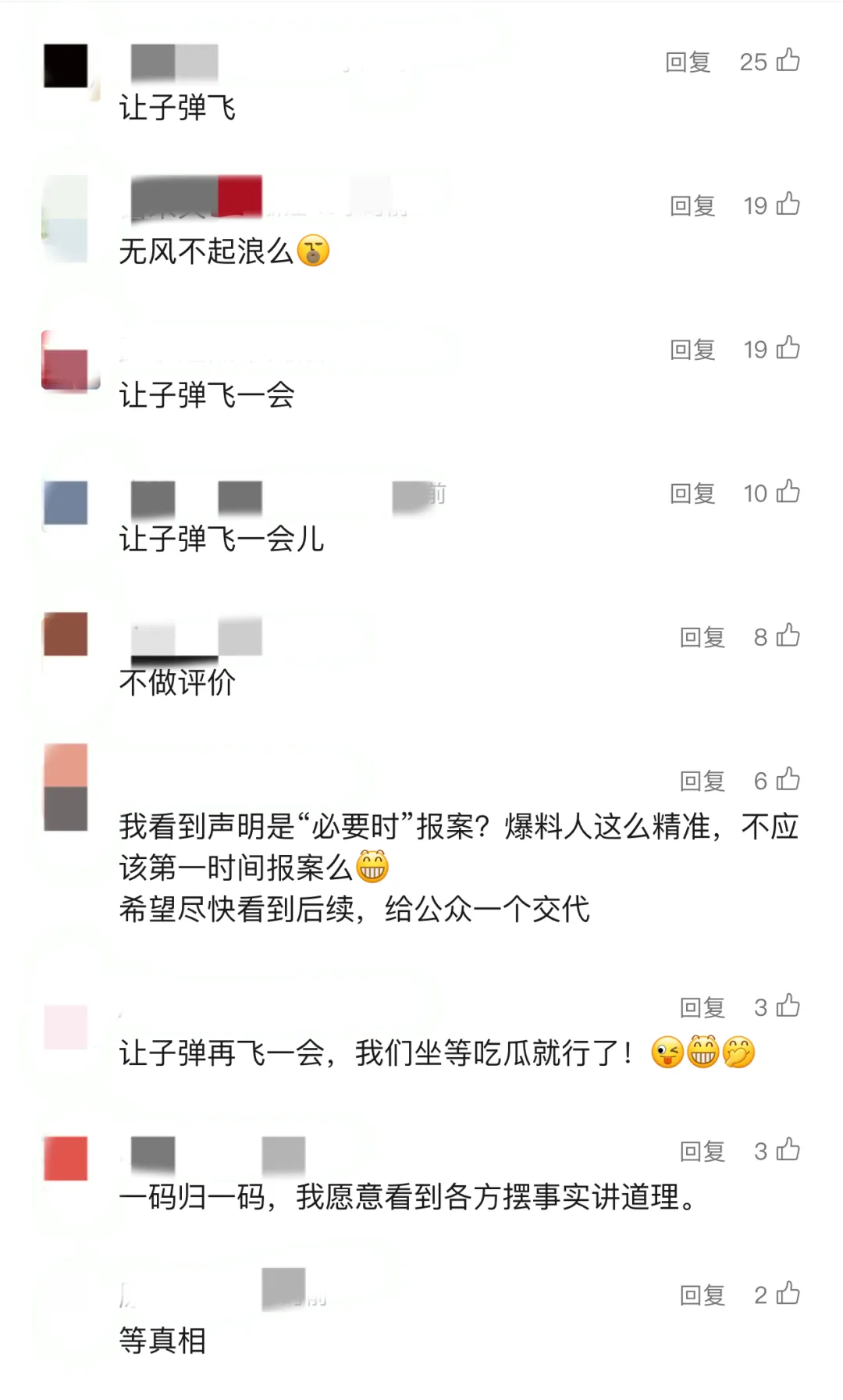Reply to the comment '等真相'
Viewport: 843px width, 1400px height.
[x=702, y=1295]
